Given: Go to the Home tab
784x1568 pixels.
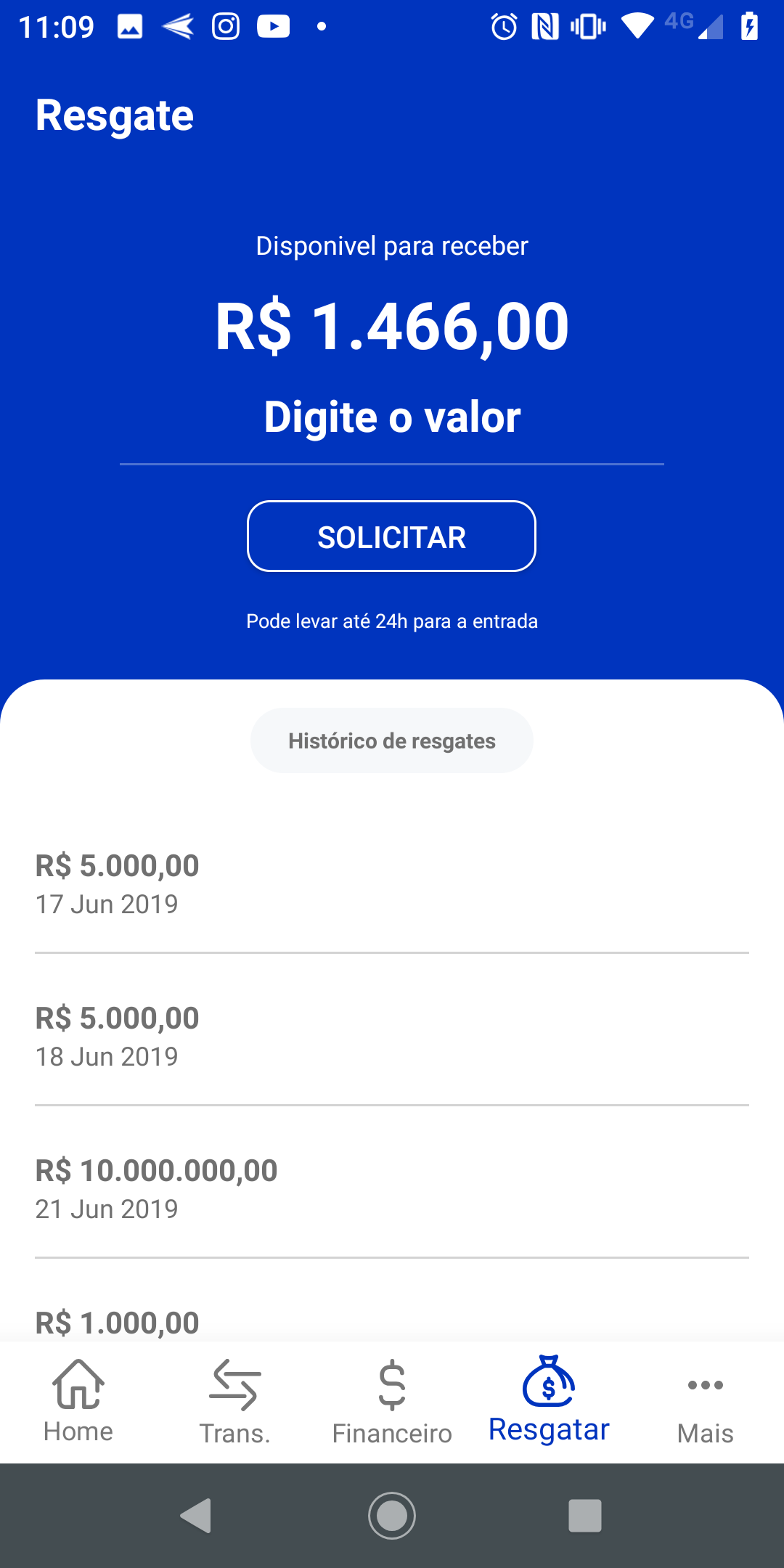Looking at the screenshot, I should 78,1402.
